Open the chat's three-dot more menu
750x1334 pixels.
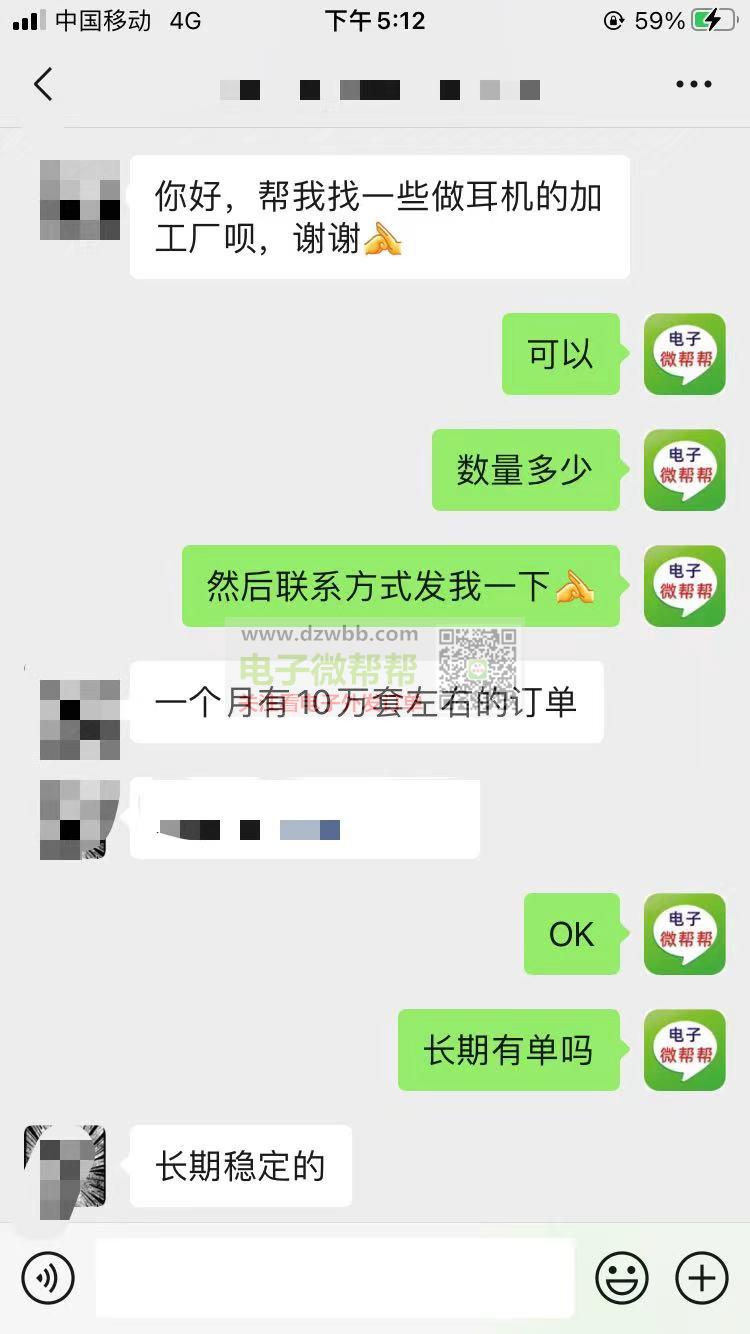[694, 85]
